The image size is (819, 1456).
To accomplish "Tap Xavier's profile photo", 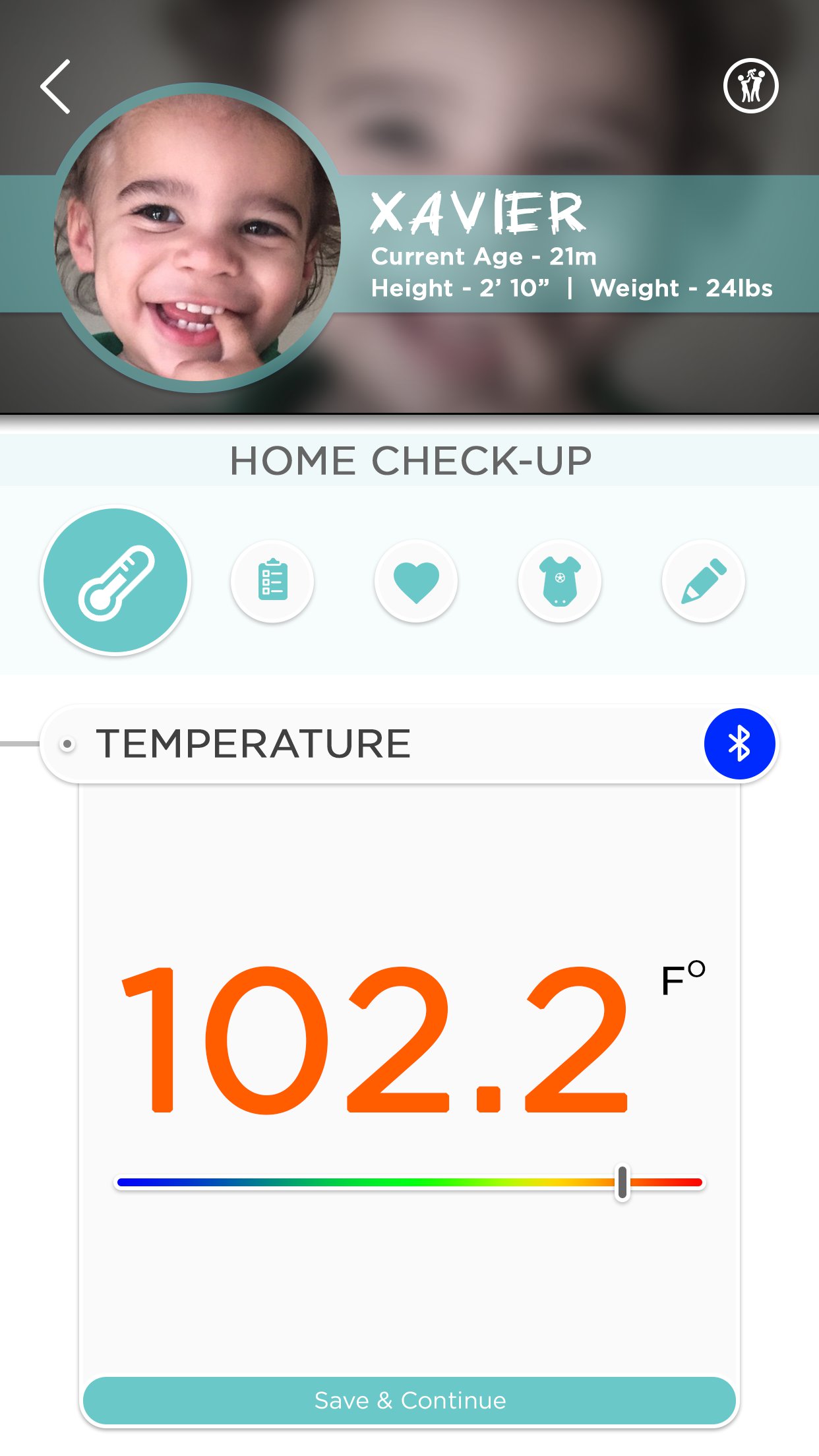I will pyautogui.click(x=197, y=238).
